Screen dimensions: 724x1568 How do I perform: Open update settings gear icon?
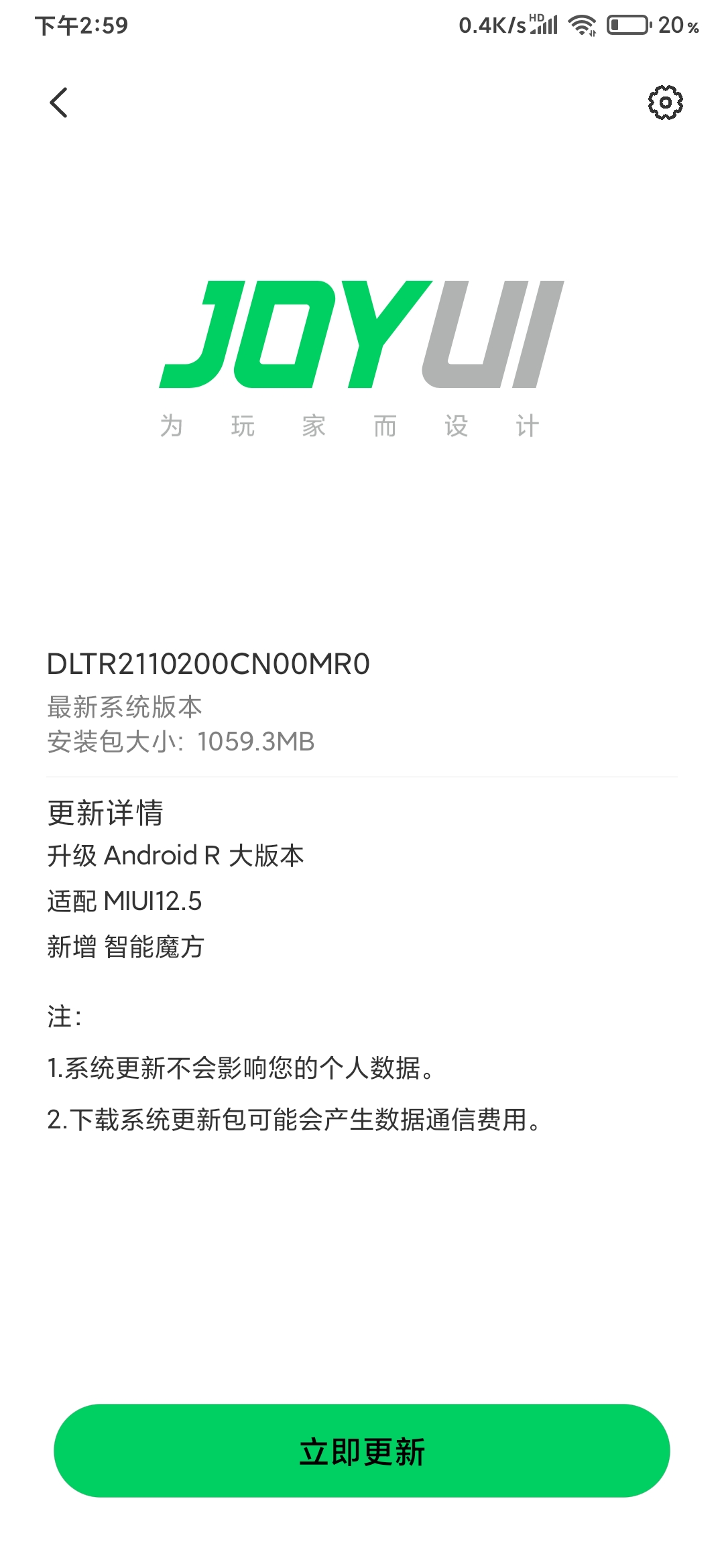coord(665,103)
